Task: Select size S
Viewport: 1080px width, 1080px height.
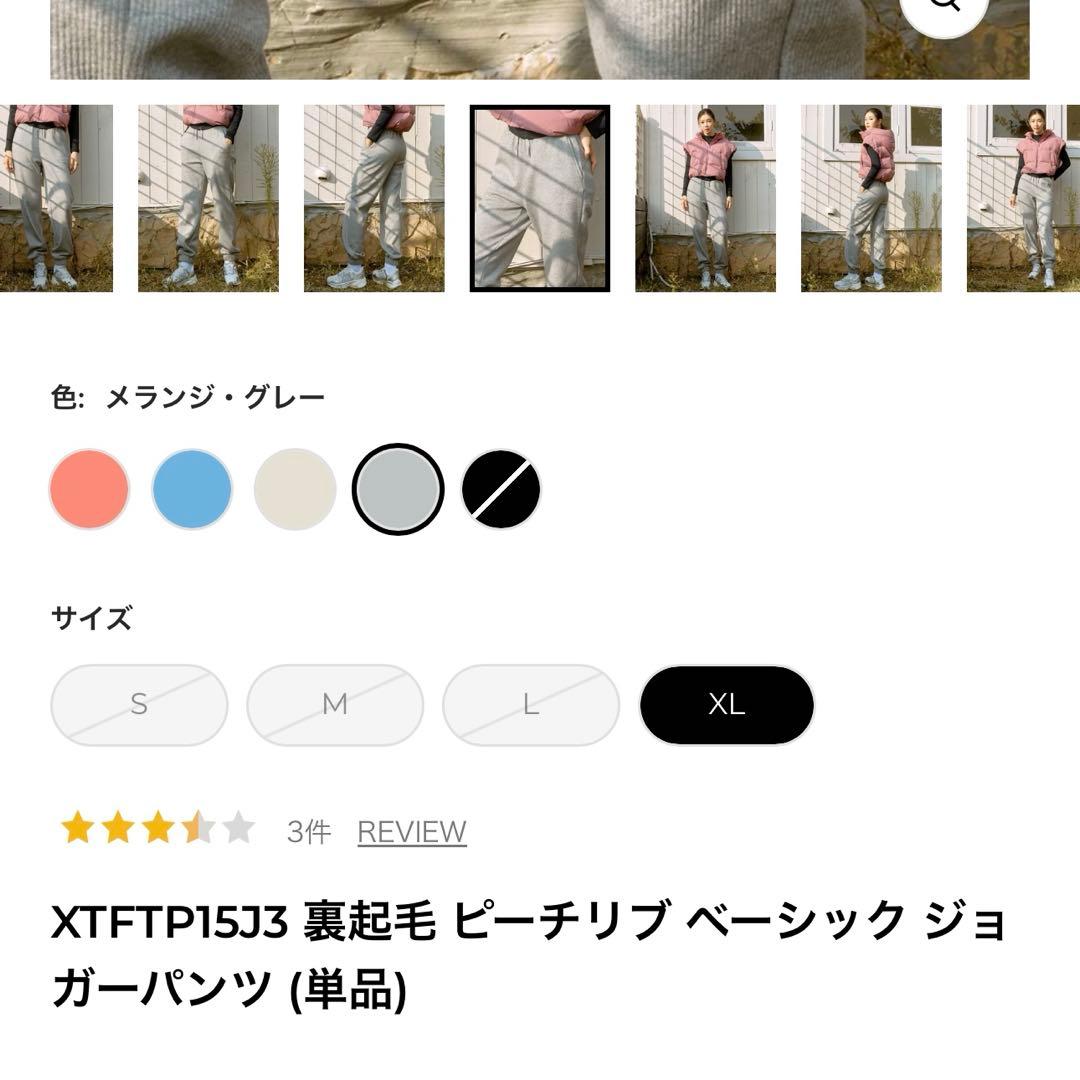Action: pyautogui.click(x=139, y=704)
